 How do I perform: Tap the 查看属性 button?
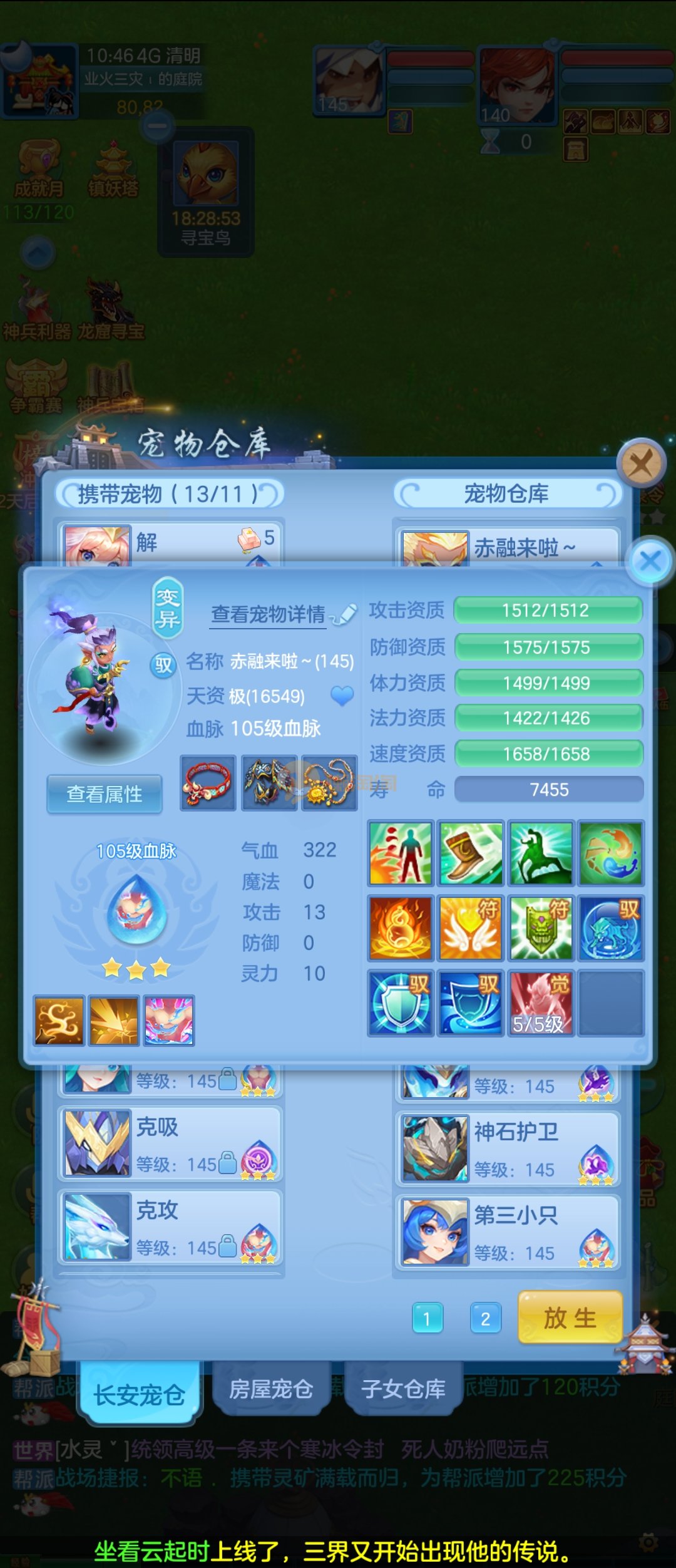tap(105, 794)
